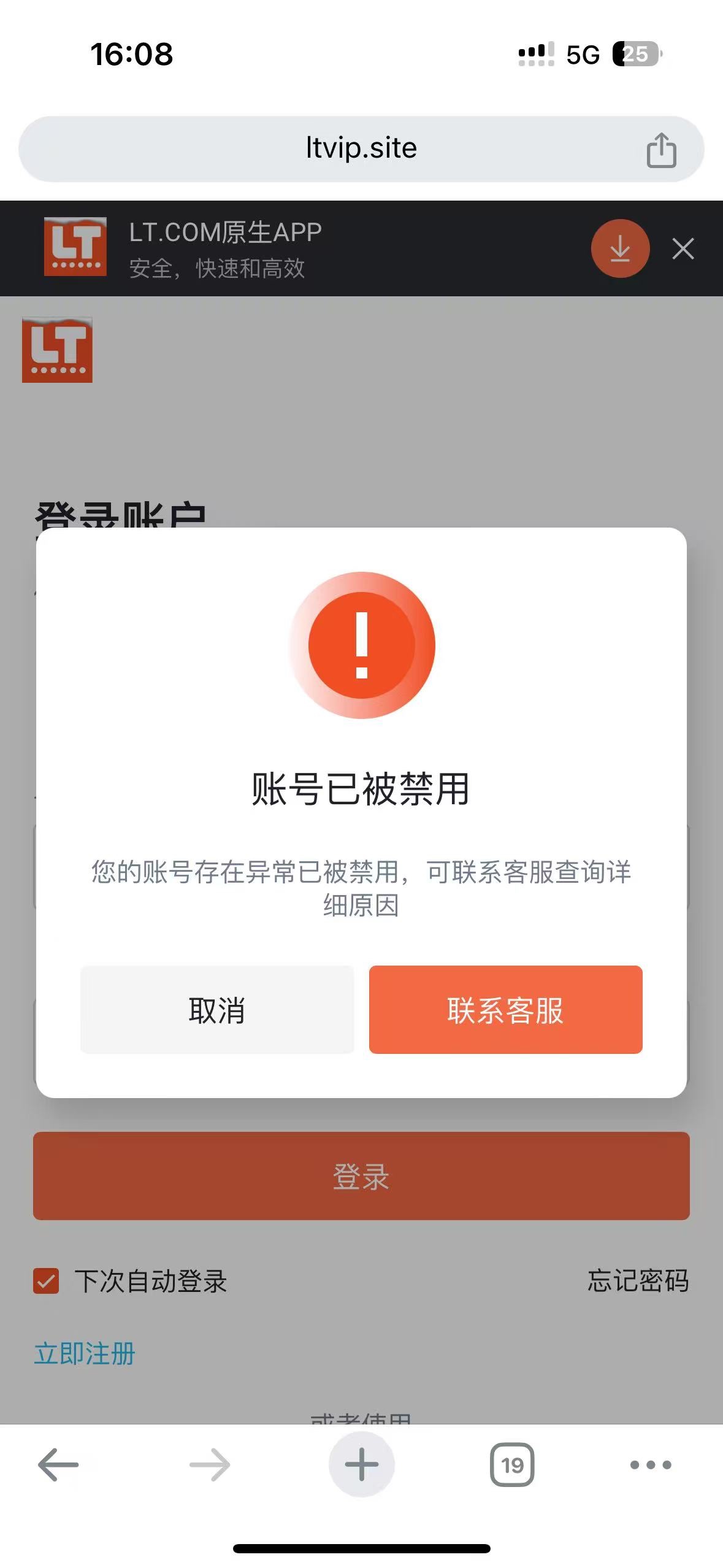Go back to the previous page
Image resolution: width=723 pixels, height=1568 pixels.
click(x=58, y=1465)
